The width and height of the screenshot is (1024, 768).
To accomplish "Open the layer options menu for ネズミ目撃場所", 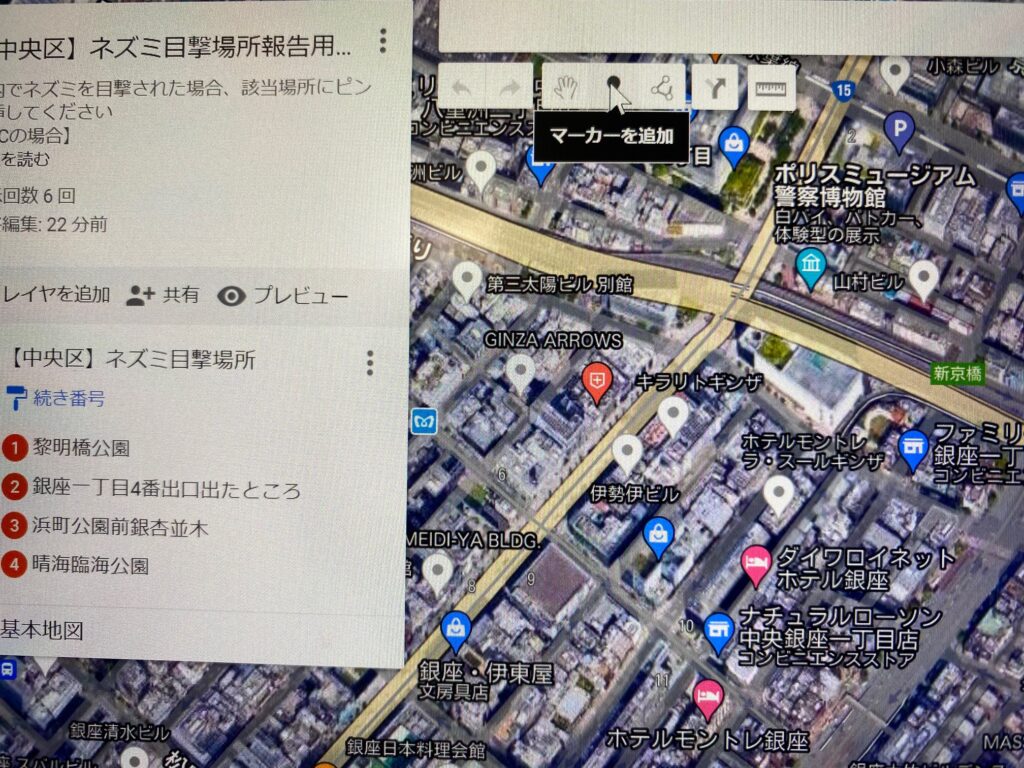I will [x=370, y=362].
